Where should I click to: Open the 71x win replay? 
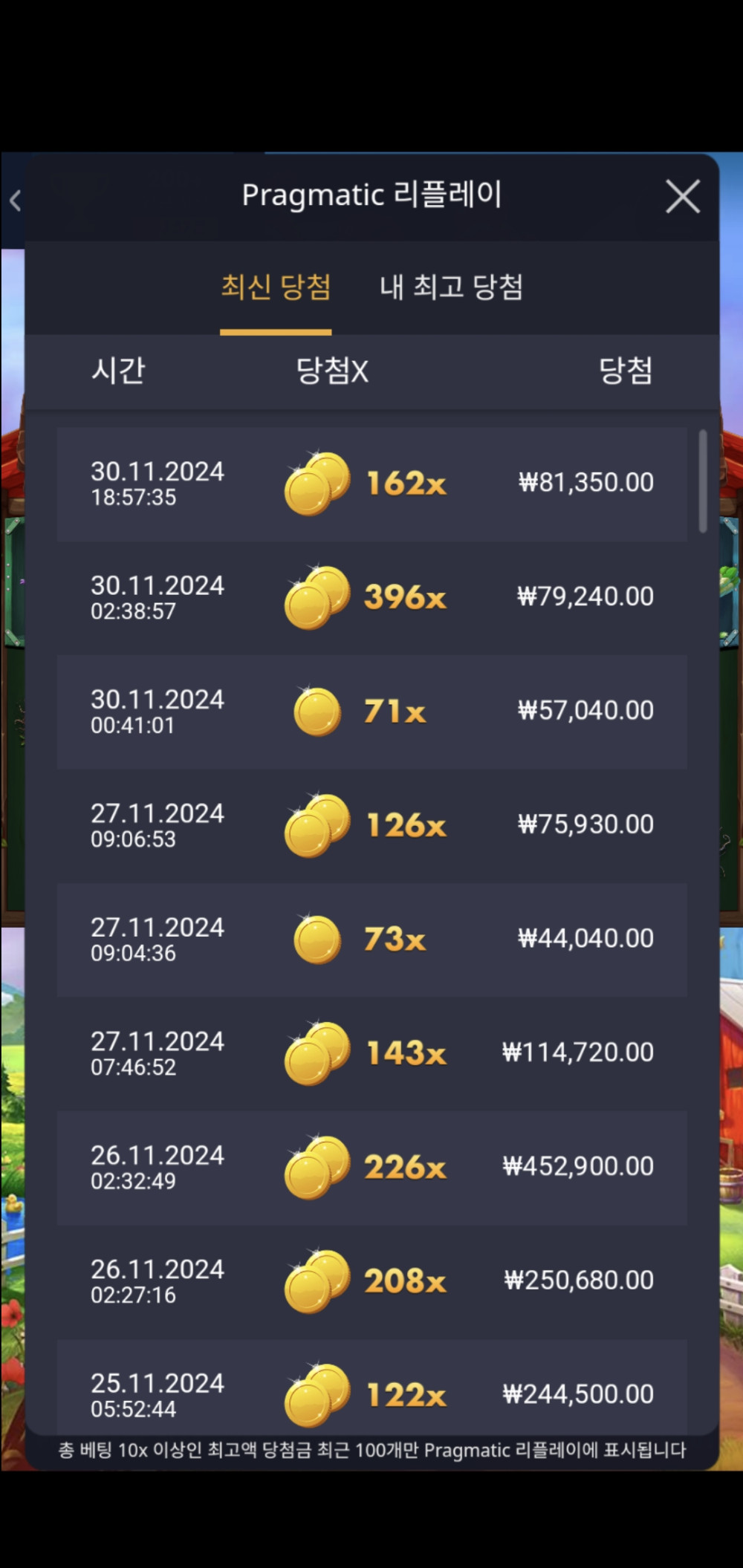[371, 712]
